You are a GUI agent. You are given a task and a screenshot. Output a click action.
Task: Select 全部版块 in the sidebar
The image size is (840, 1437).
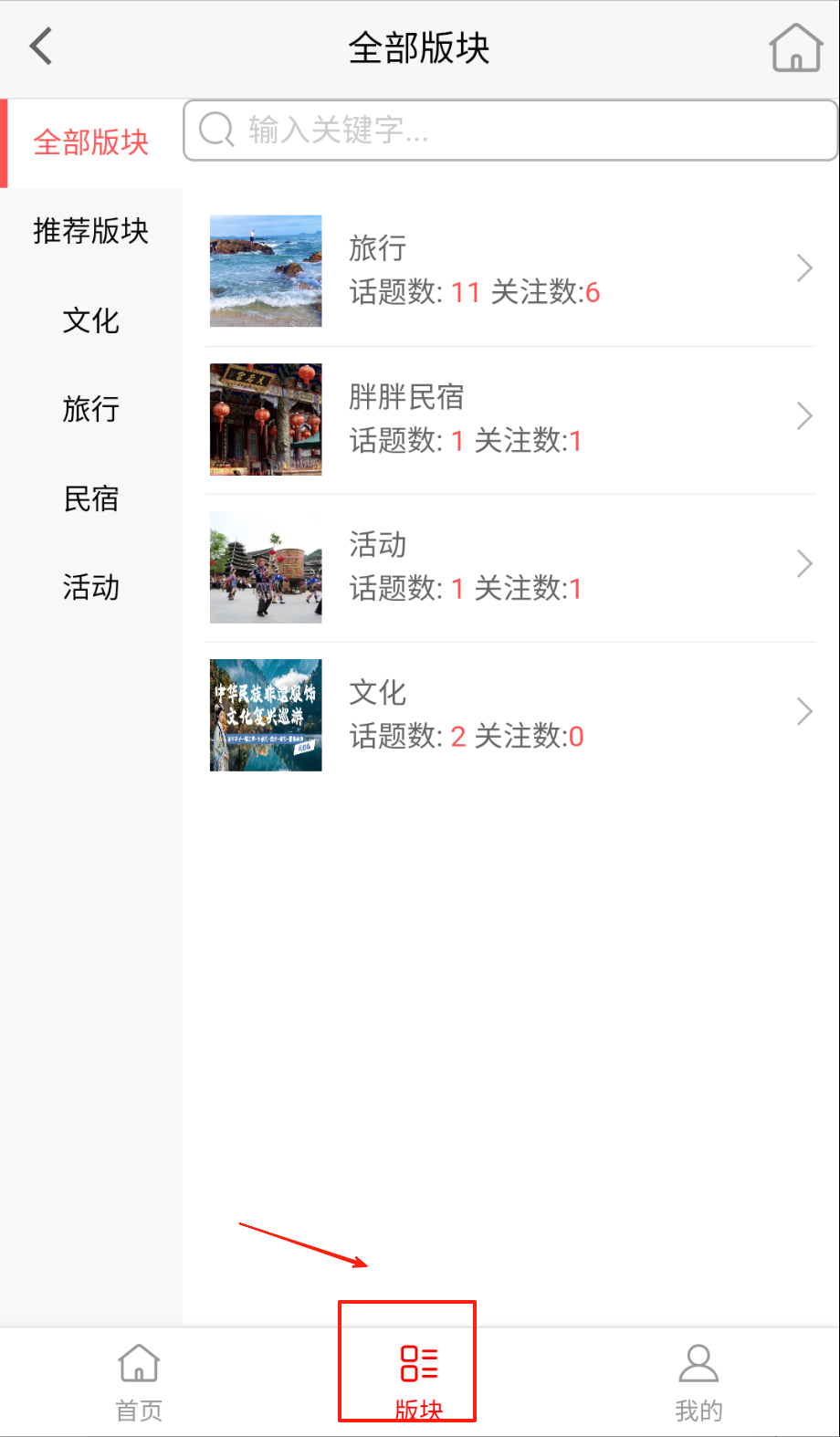[91, 142]
